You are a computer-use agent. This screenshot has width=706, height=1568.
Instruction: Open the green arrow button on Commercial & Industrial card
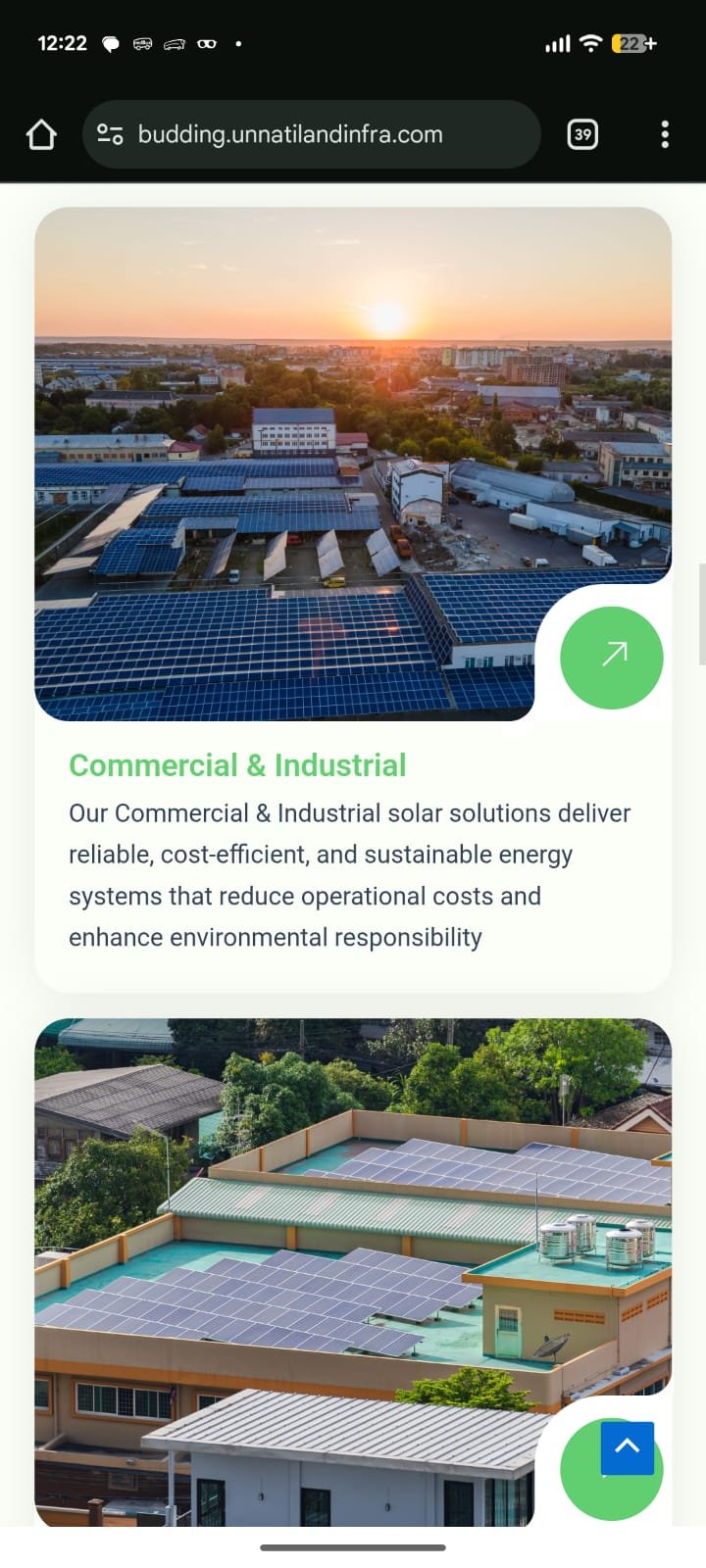click(612, 657)
